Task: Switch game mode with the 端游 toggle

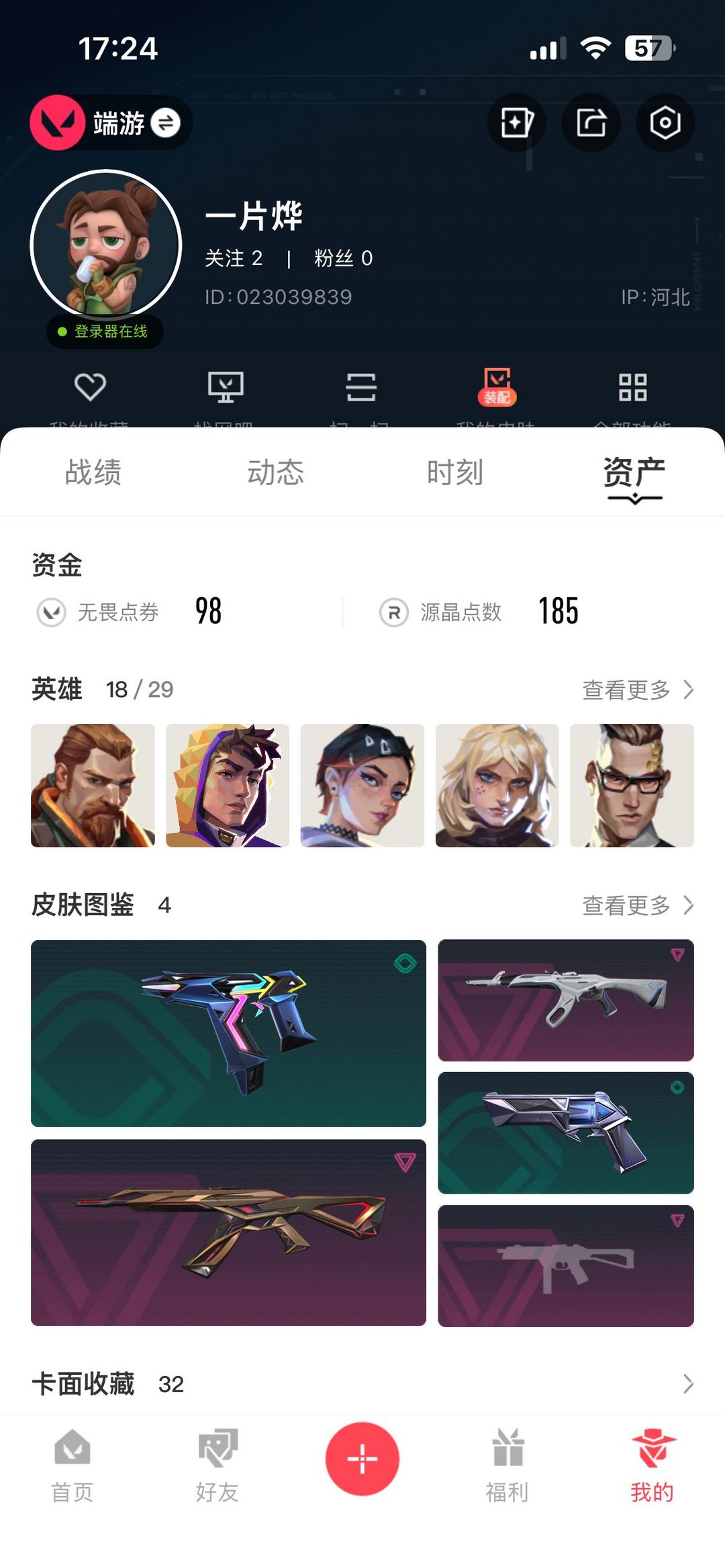Action: click(x=111, y=123)
